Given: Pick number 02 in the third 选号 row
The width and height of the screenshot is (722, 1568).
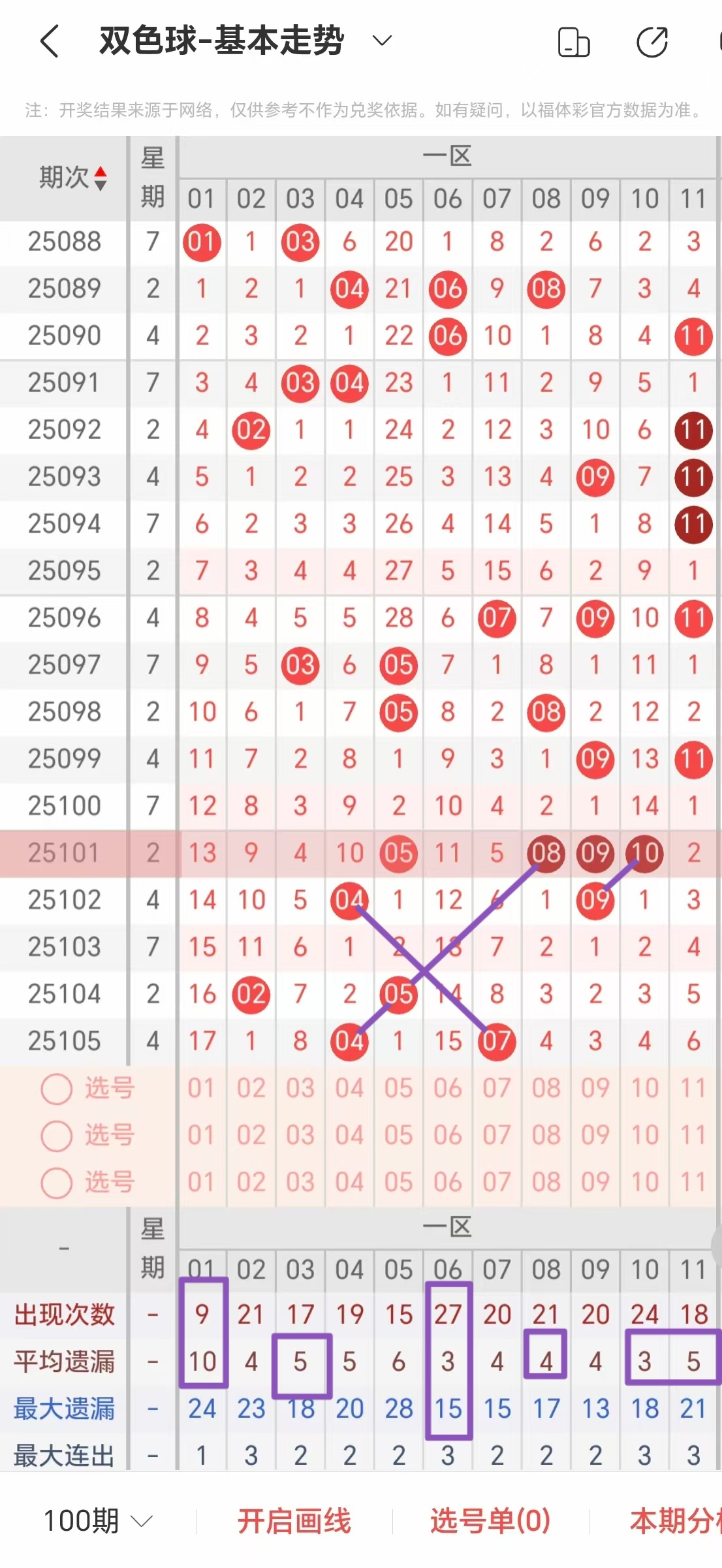Looking at the screenshot, I should click(251, 1183).
